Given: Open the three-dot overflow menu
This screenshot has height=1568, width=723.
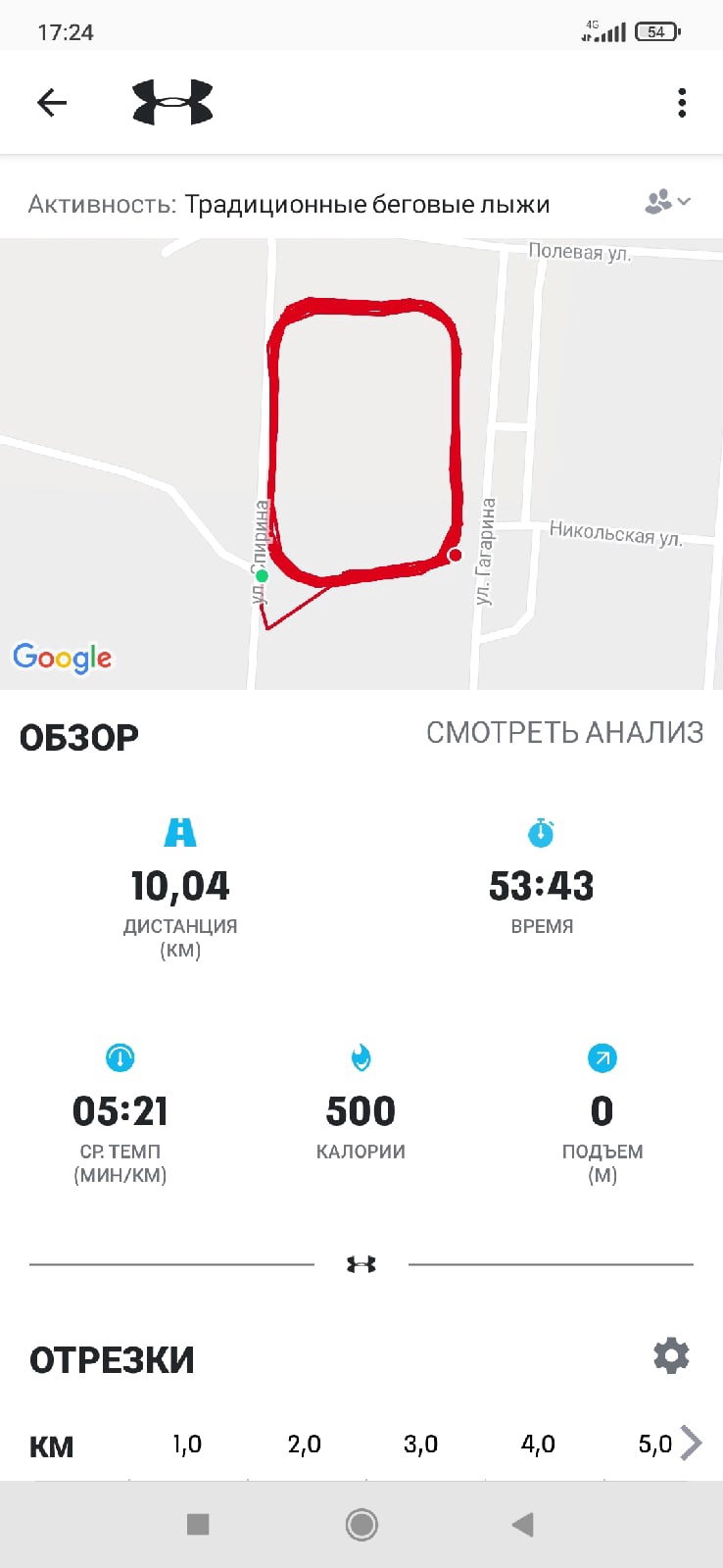Looking at the screenshot, I should click(x=682, y=103).
